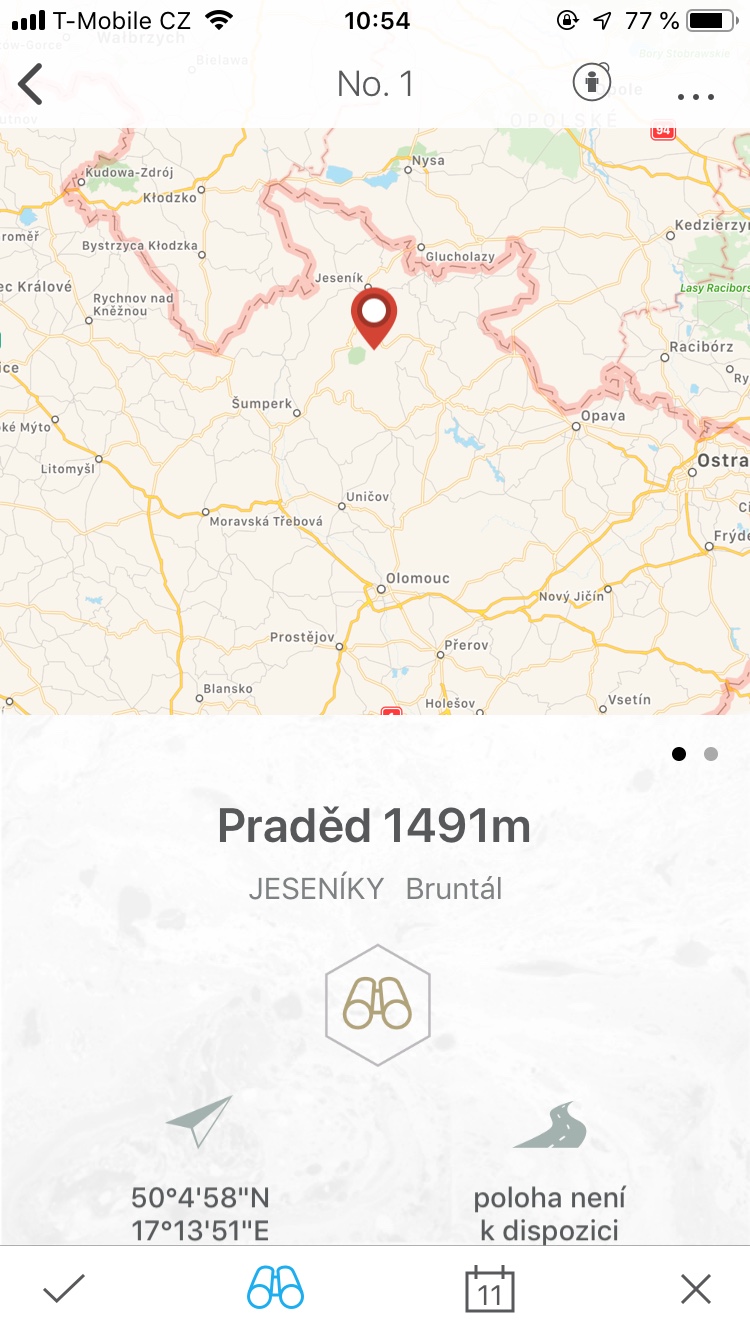The height and width of the screenshot is (1334, 750).
Task: Mark the peak with the checkmark button
Action: pos(64,1289)
